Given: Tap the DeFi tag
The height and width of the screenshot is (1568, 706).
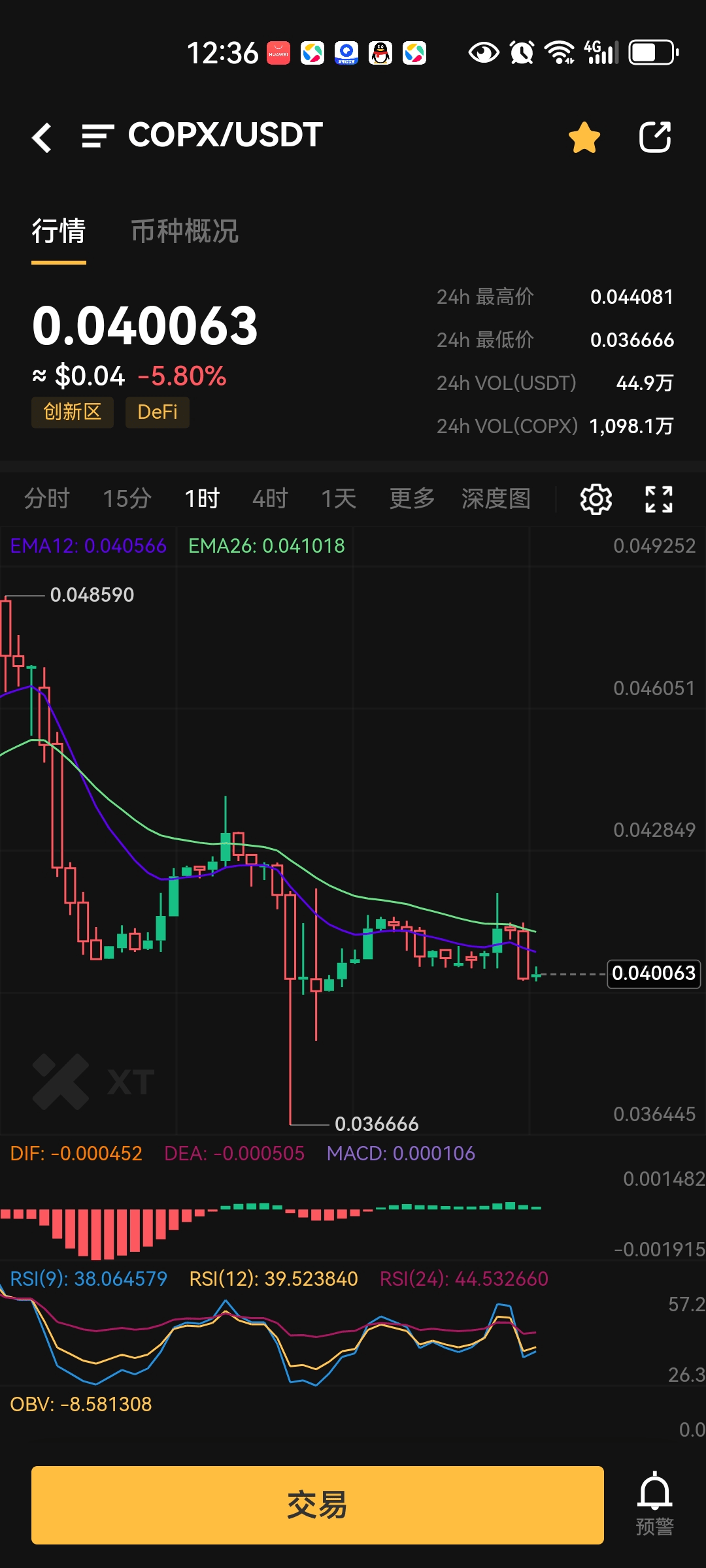Looking at the screenshot, I should (x=158, y=412).
